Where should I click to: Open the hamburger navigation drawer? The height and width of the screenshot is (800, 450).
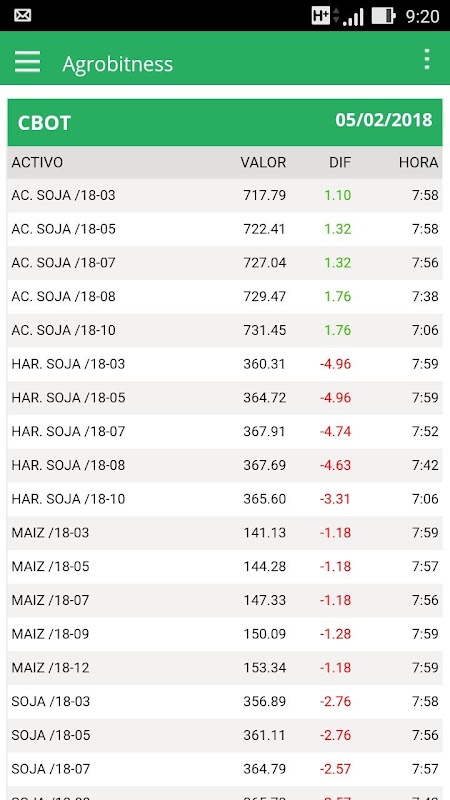tap(28, 62)
